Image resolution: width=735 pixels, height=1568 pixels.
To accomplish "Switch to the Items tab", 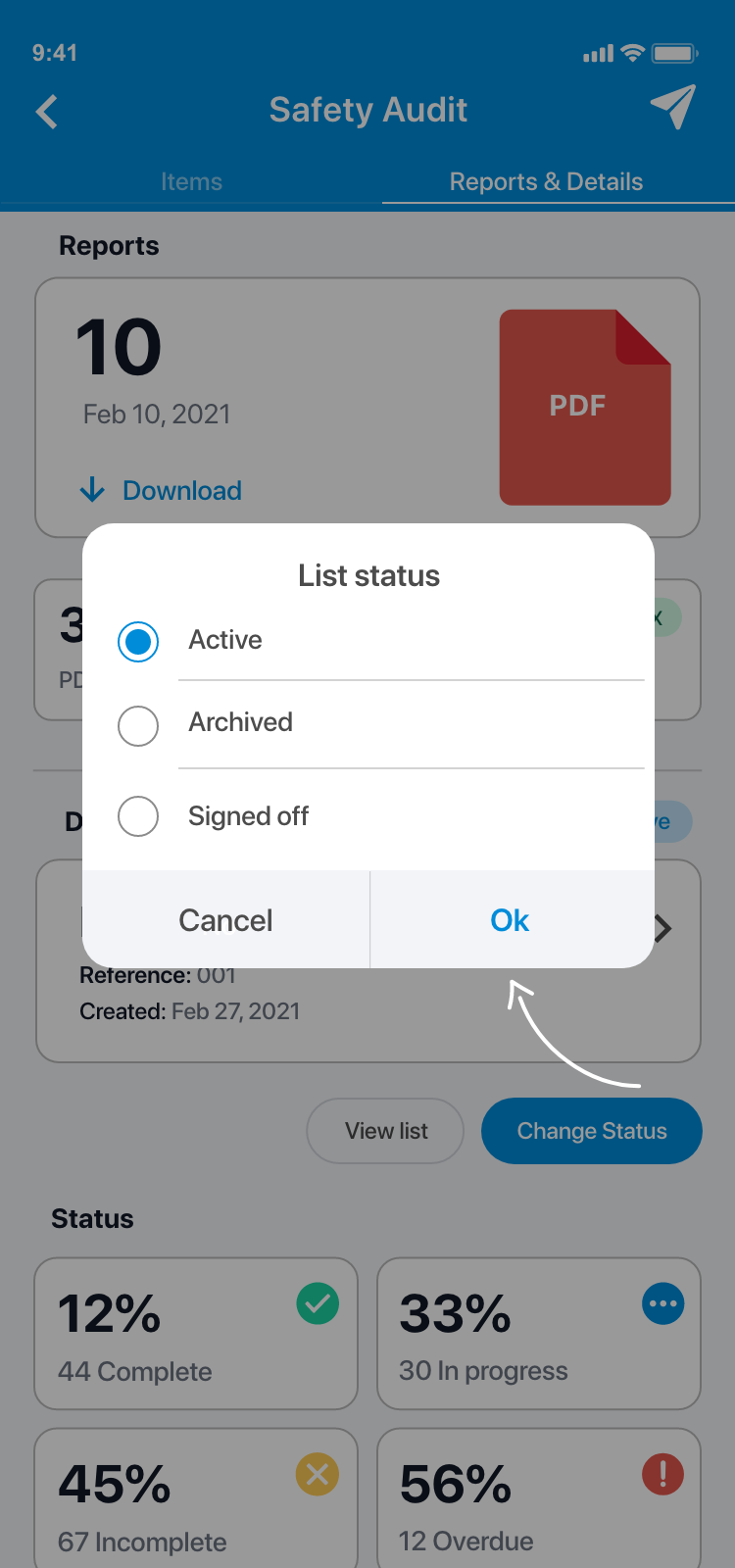I will [191, 182].
